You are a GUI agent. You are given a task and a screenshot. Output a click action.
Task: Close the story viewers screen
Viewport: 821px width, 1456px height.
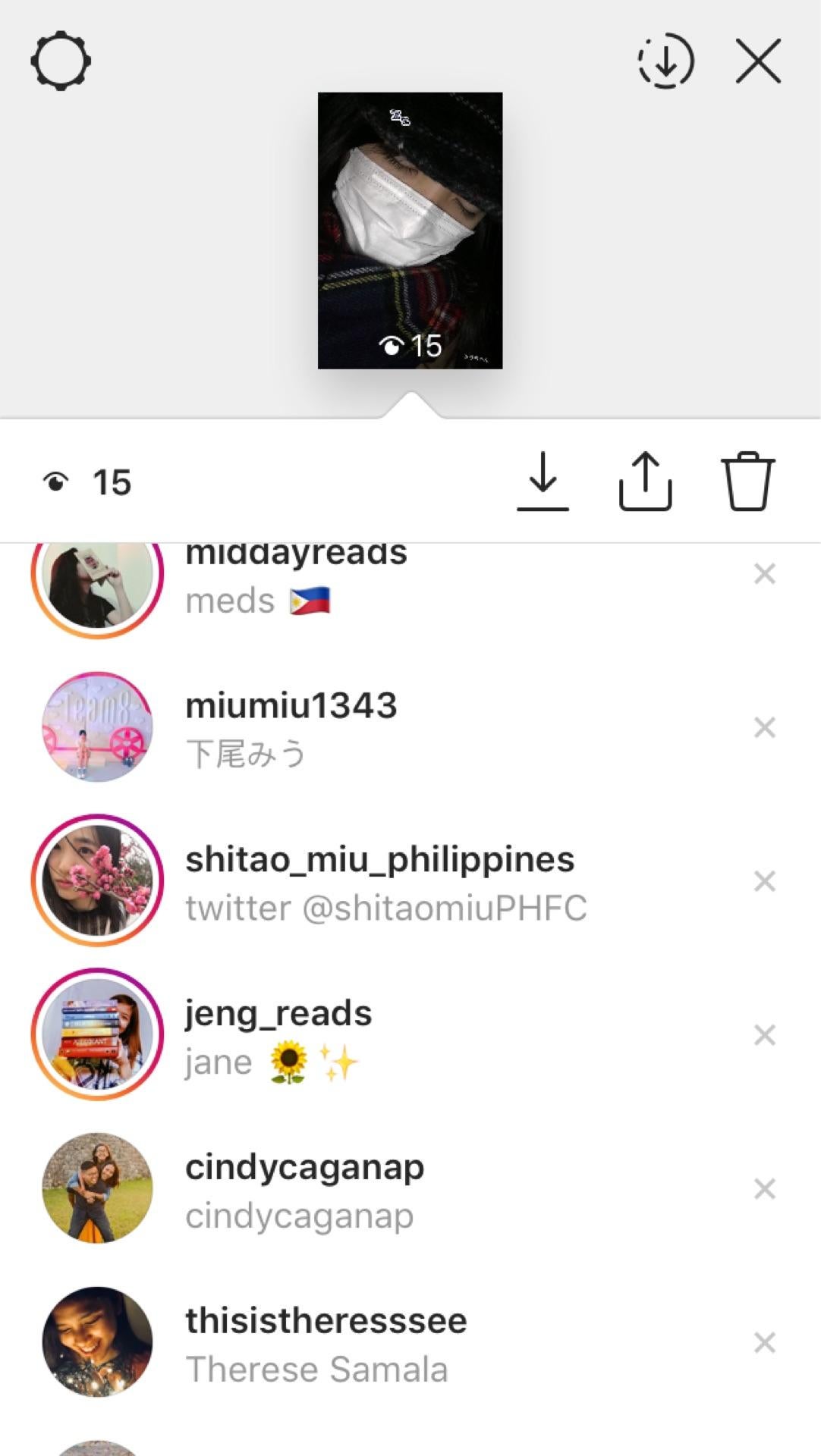[758, 61]
